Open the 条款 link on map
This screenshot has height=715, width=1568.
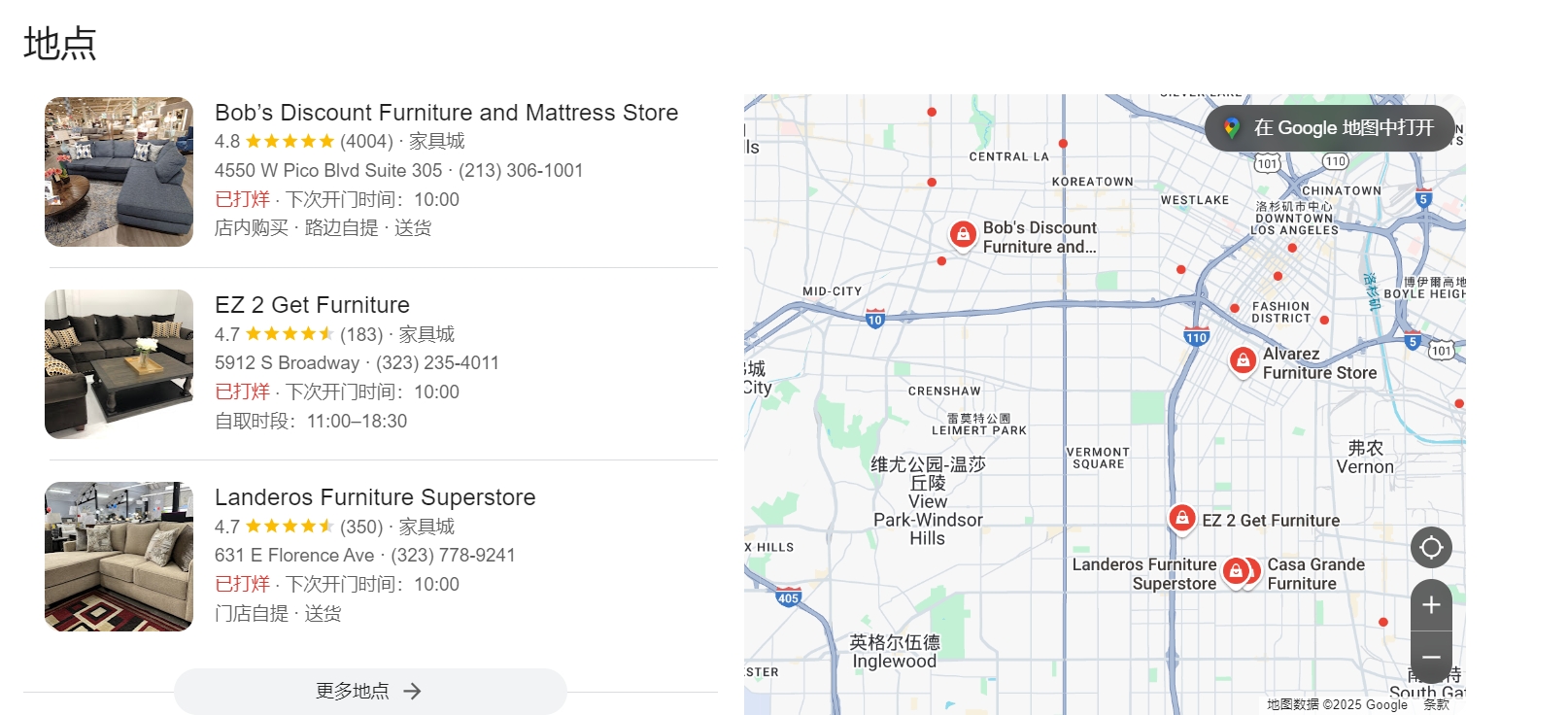(1436, 705)
